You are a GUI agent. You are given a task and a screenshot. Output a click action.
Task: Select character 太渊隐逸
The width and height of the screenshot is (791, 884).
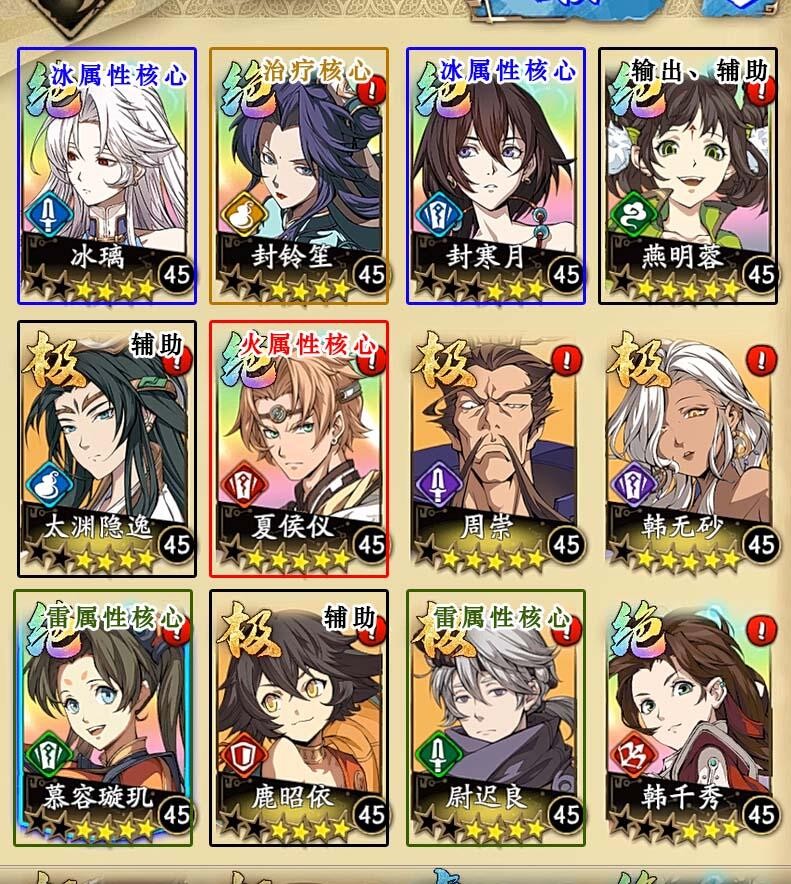click(x=107, y=450)
